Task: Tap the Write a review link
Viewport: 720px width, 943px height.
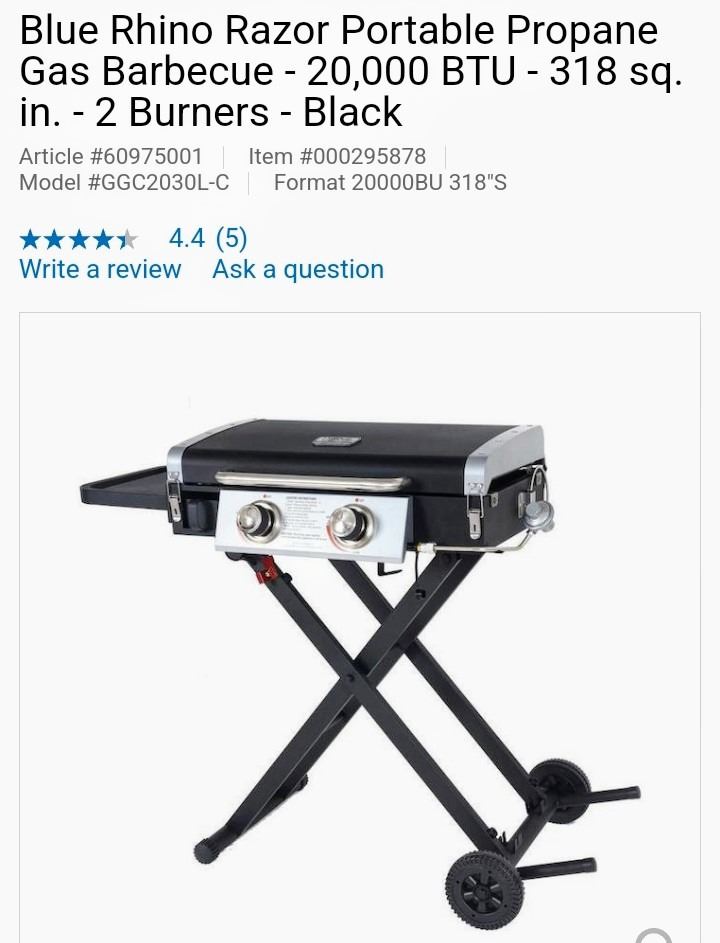Action: pyautogui.click(x=100, y=270)
